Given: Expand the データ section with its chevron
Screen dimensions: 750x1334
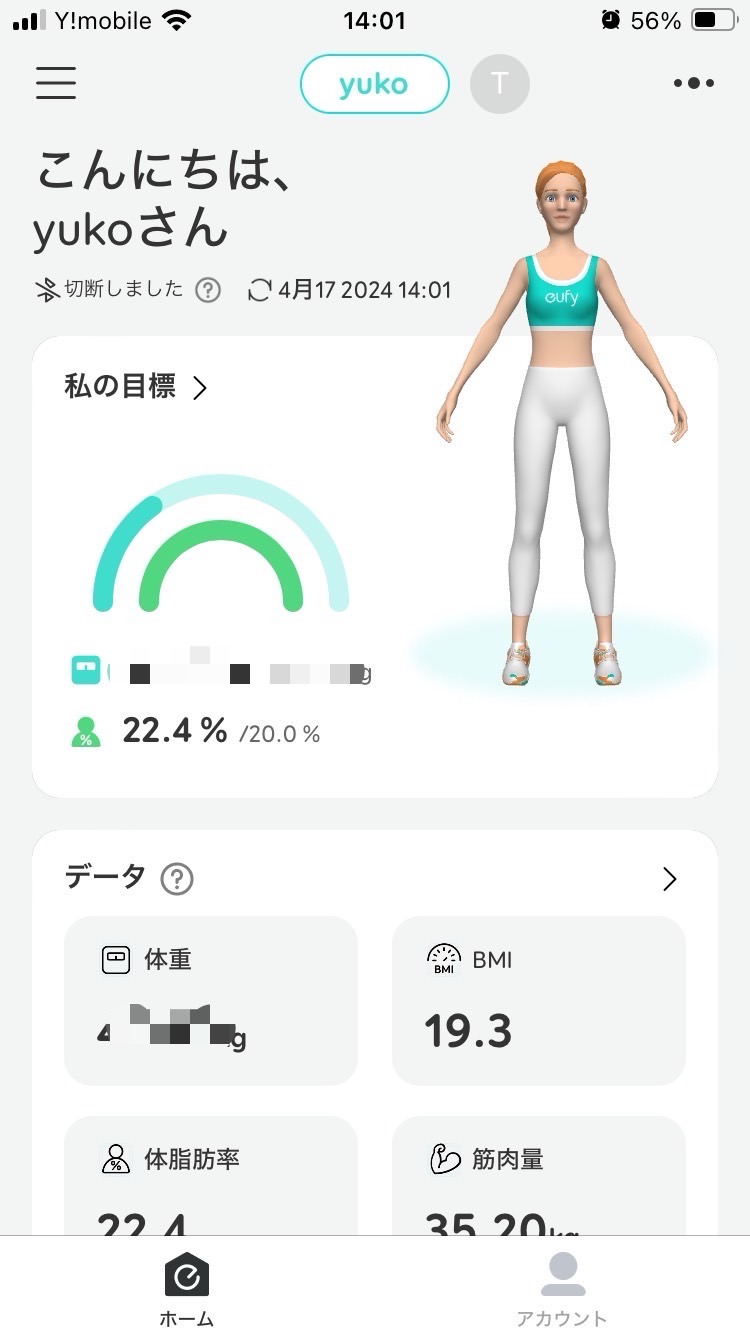Looking at the screenshot, I should pos(669,879).
